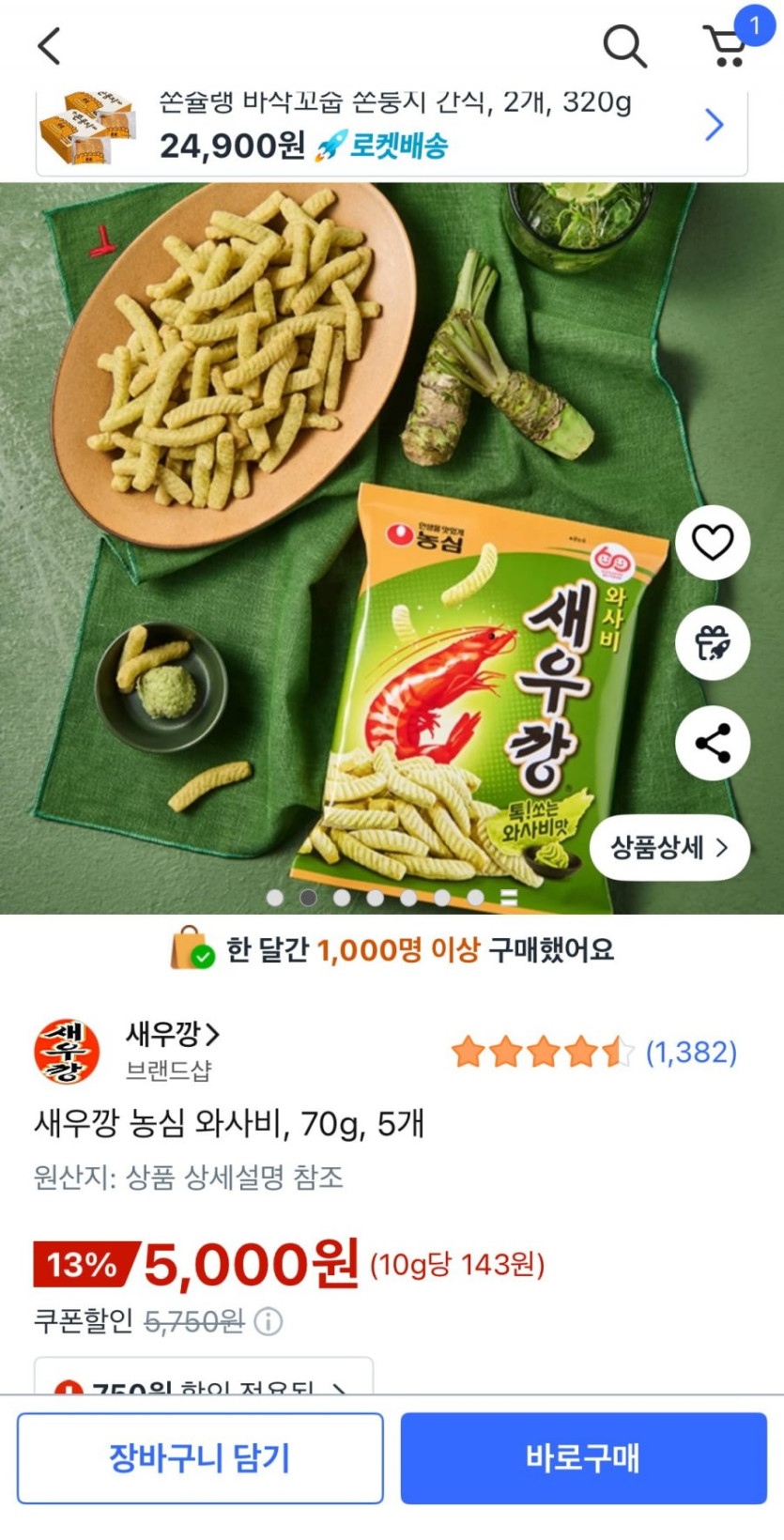Image resolution: width=784 pixels, height=1540 pixels.
Task: Show coupon discount info icon
Action: [269, 1322]
